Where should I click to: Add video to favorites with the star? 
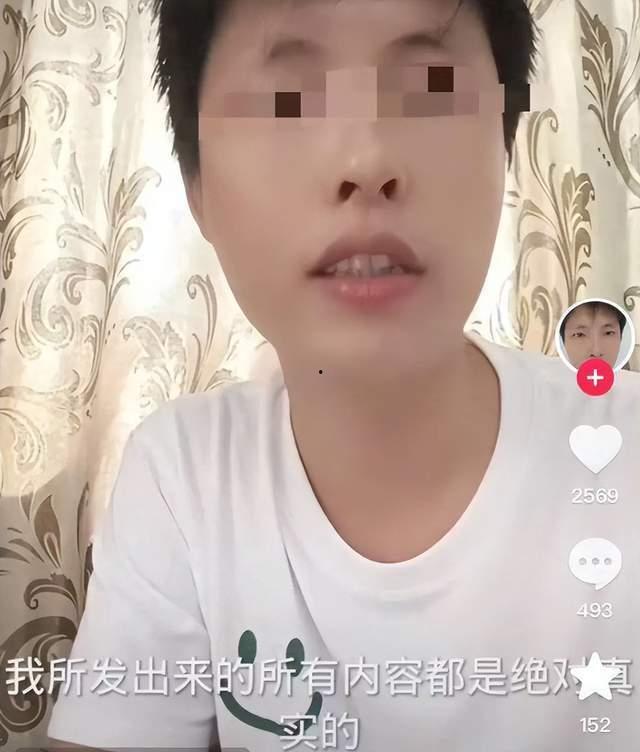point(595,678)
